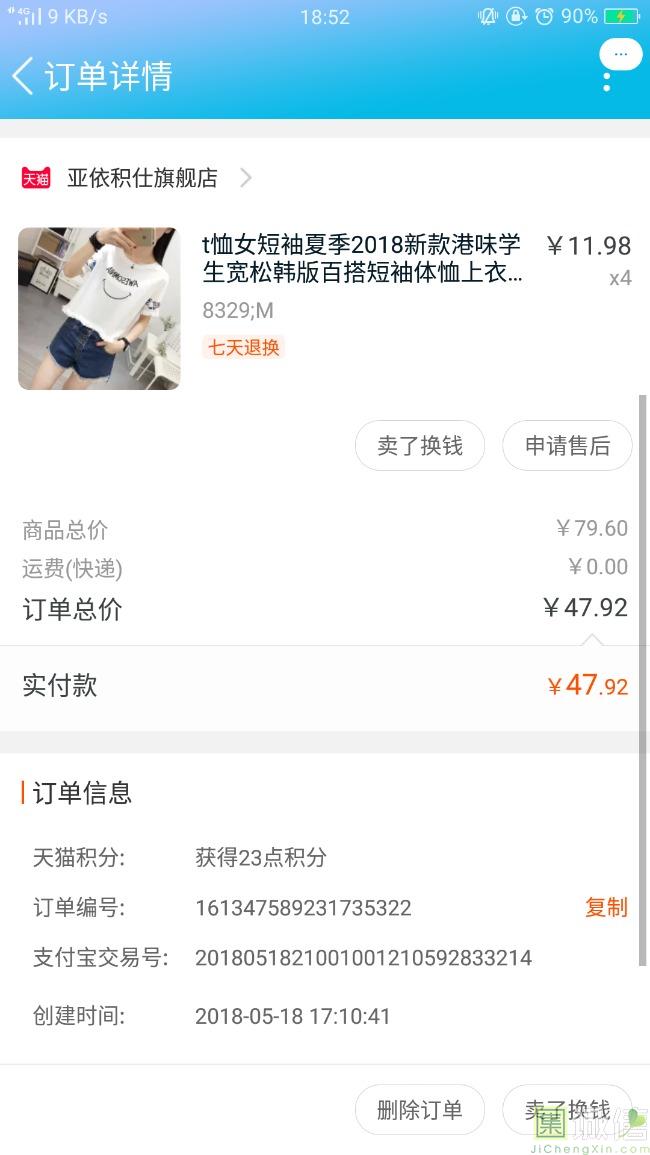Tap 卖了换钱 next to 删除订单
Image resolution: width=650 pixels, height=1155 pixels.
567,1109
